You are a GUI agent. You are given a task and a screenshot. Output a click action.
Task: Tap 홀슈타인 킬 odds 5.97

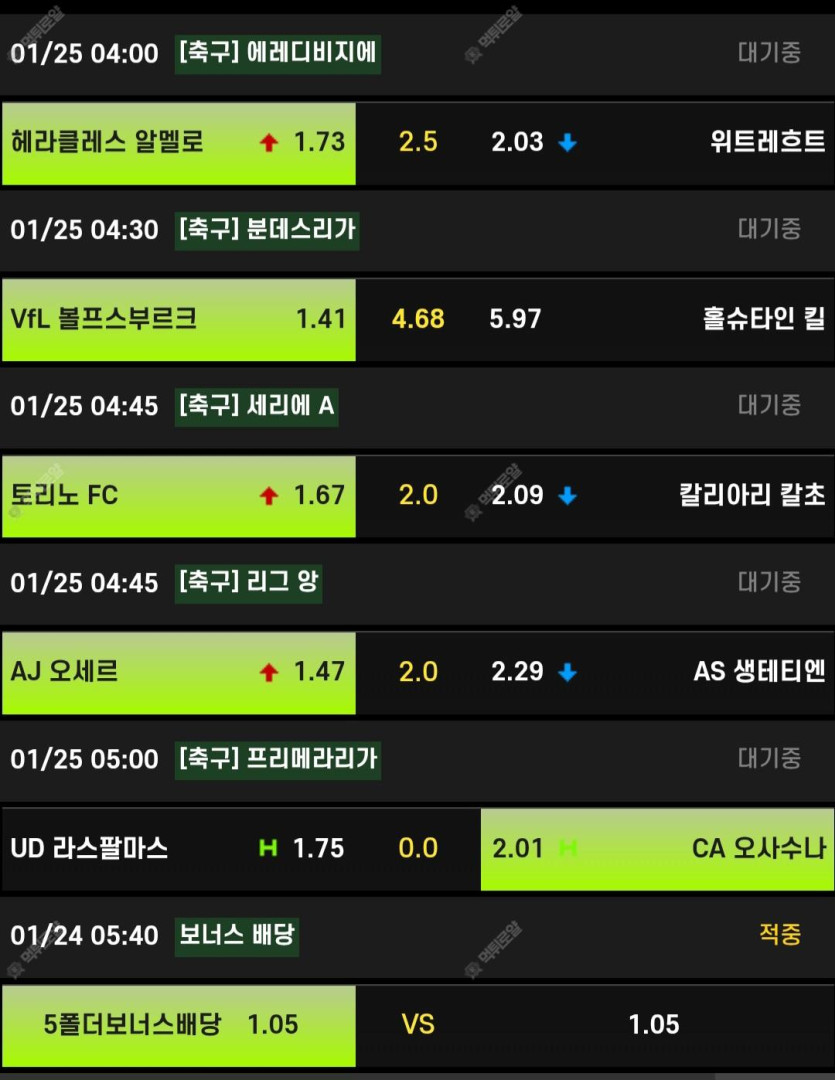(x=657, y=319)
